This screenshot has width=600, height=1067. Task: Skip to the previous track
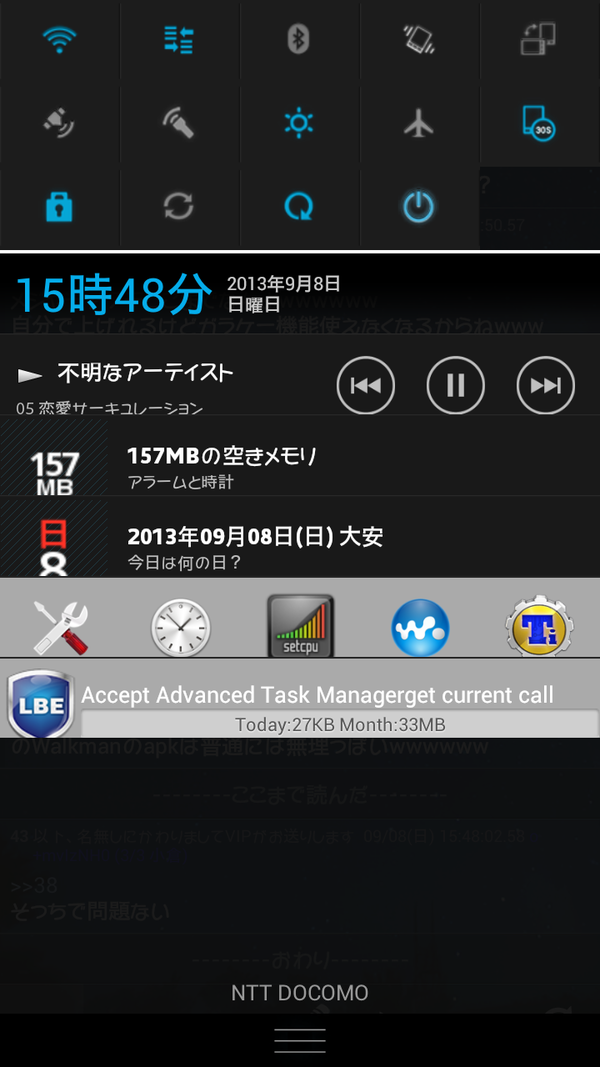(365, 385)
